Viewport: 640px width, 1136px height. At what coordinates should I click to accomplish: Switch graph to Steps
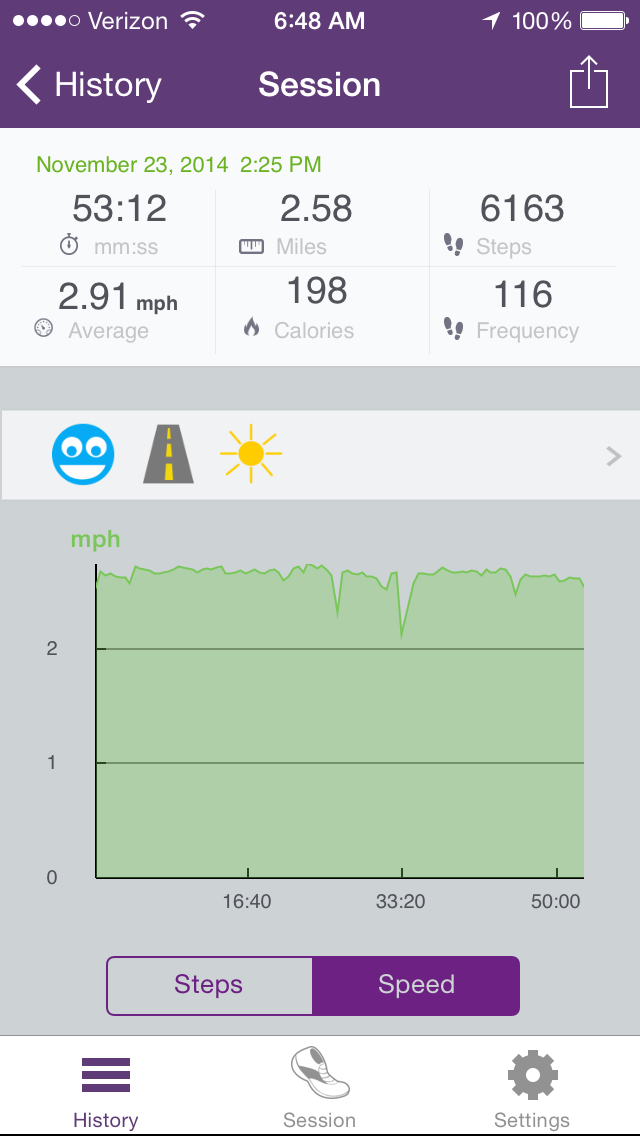[209, 985]
